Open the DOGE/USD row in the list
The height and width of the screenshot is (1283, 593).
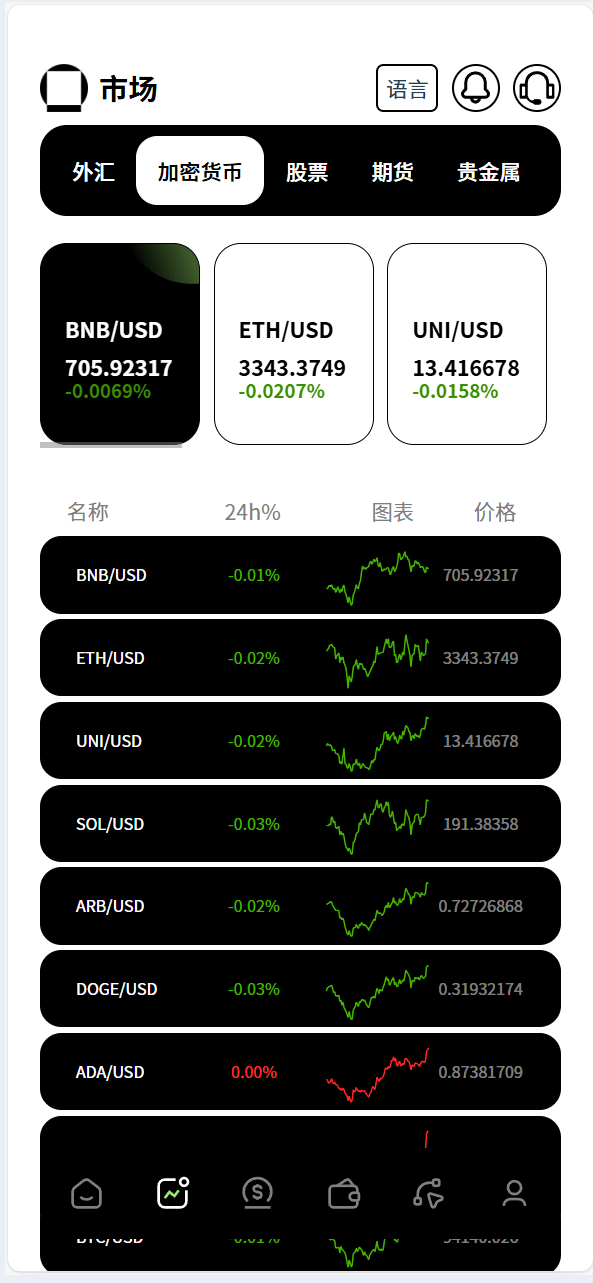[300, 989]
